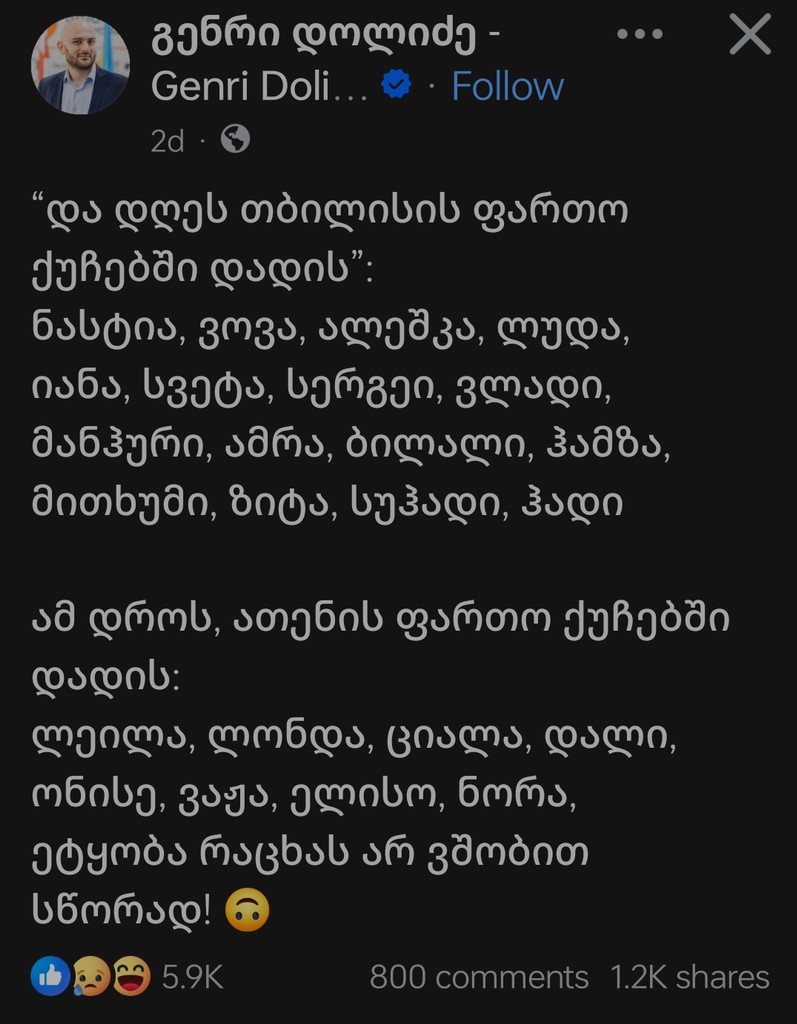Follow Genri Dolidze
This screenshot has height=1024, width=797.
508,87
